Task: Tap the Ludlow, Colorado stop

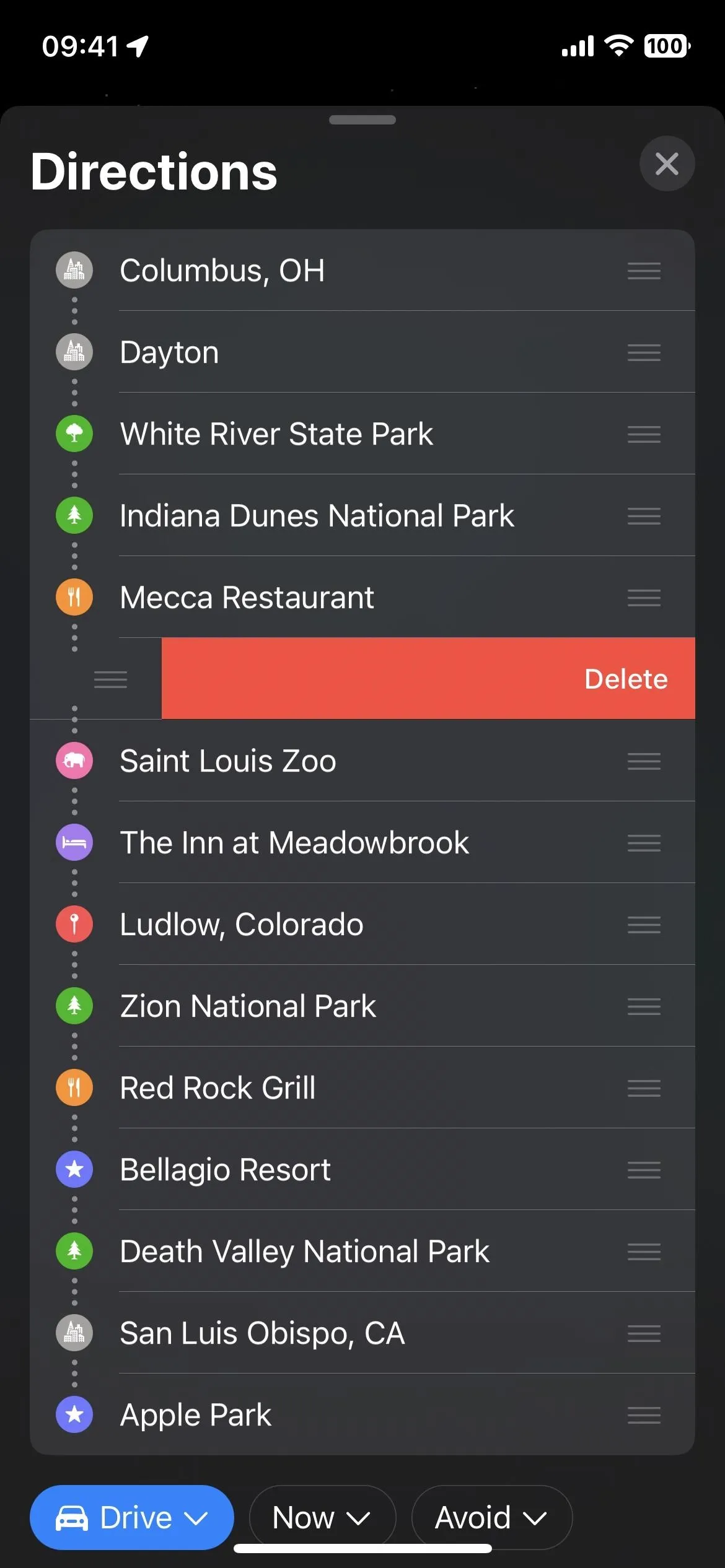Action: [362, 924]
